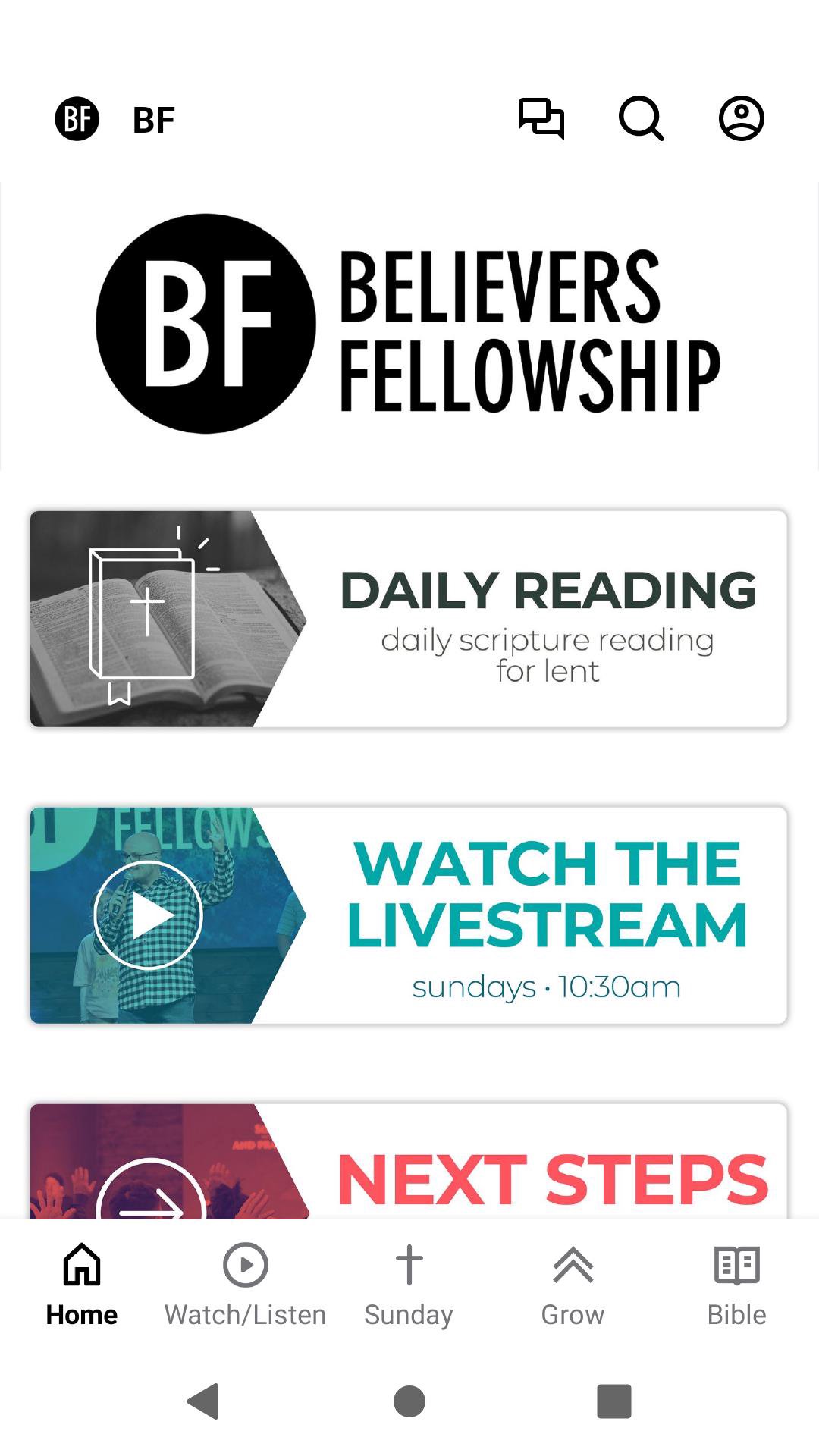Open the search magnifier

point(641,119)
